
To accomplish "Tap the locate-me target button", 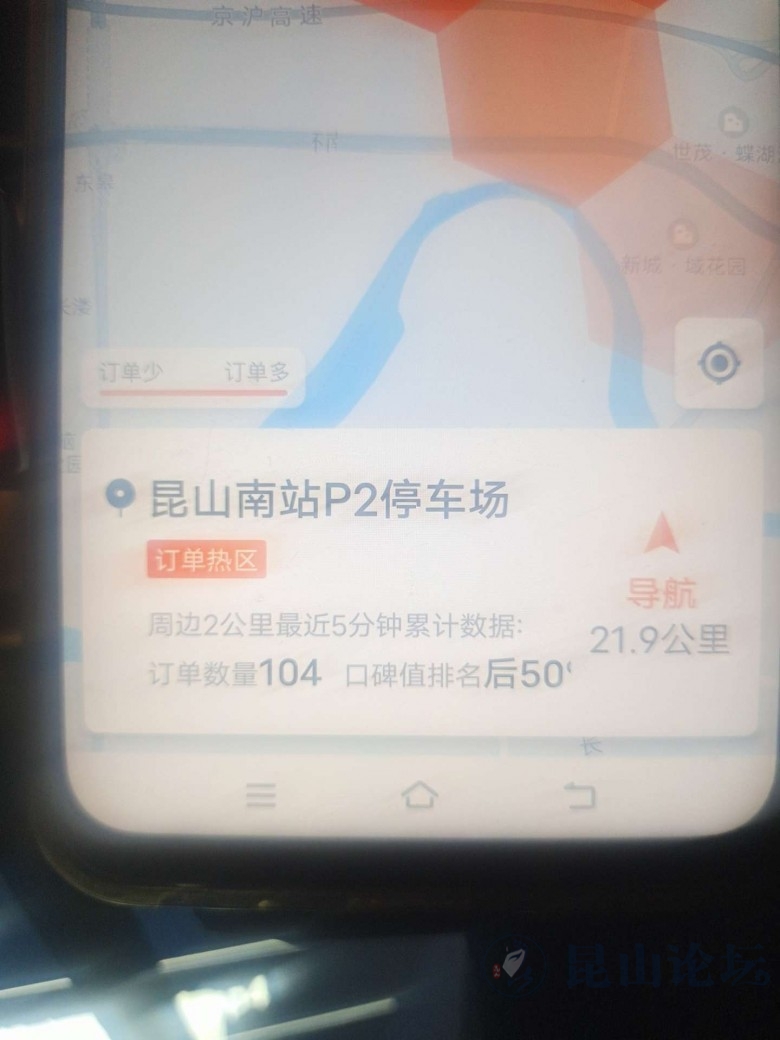I will pos(718,363).
